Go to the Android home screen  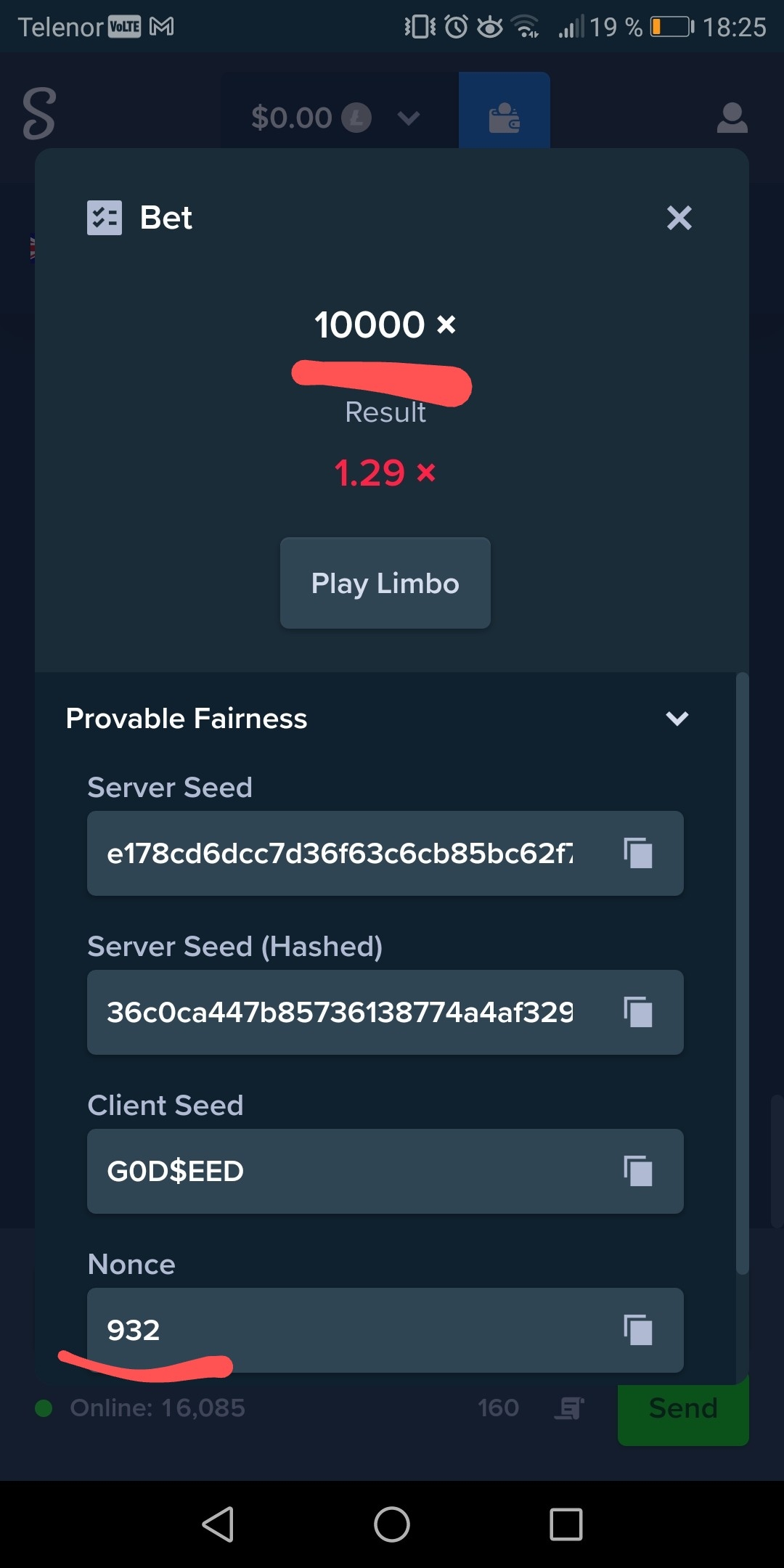[392, 1524]
